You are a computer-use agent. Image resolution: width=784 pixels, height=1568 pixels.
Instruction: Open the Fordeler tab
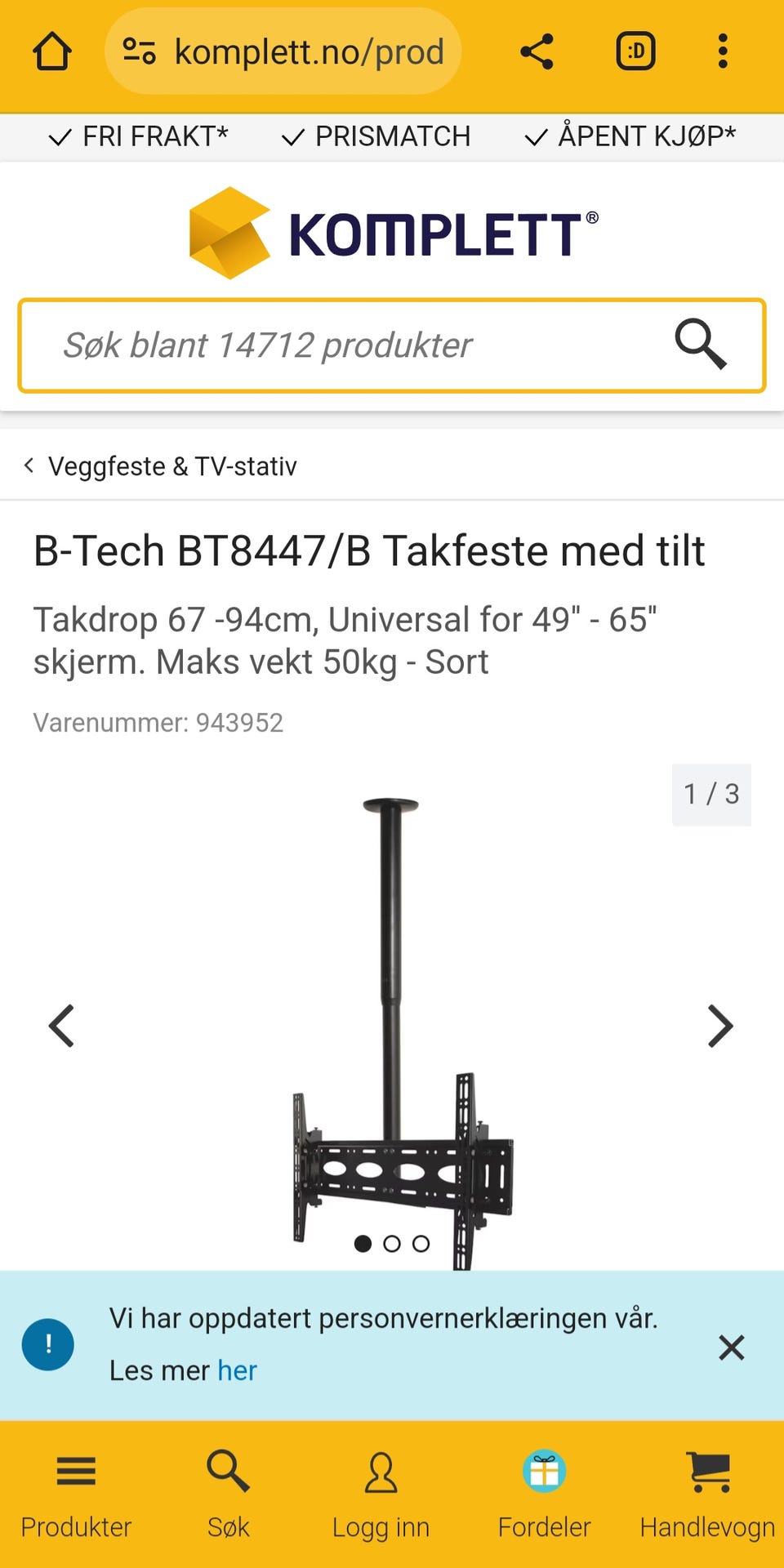point(544,1494)
